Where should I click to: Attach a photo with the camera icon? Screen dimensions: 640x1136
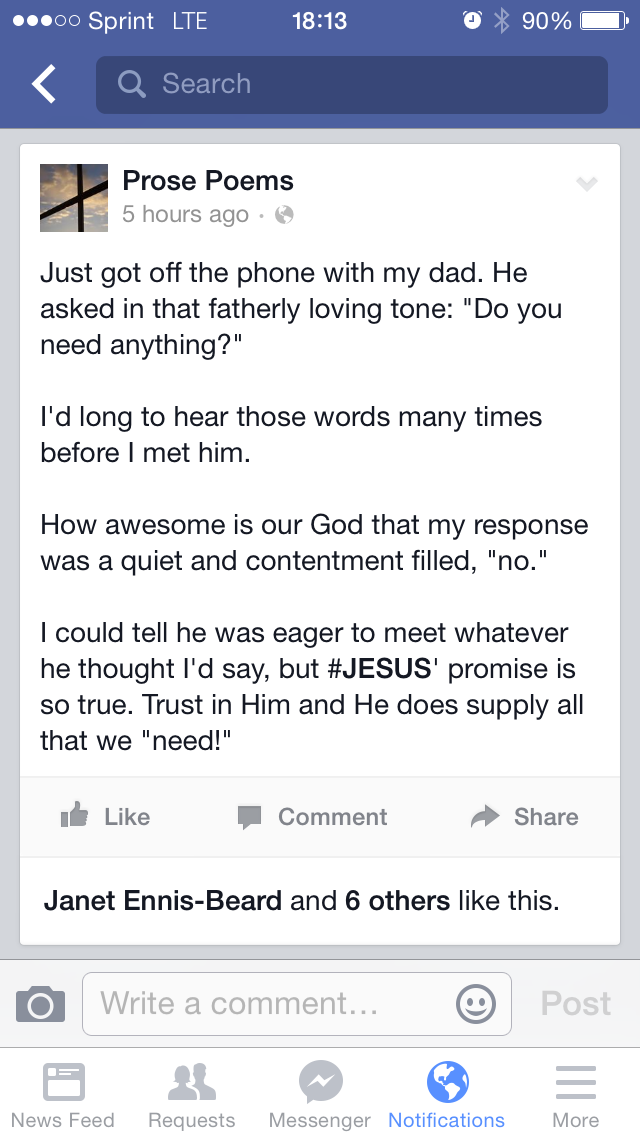coord(41,1004)
